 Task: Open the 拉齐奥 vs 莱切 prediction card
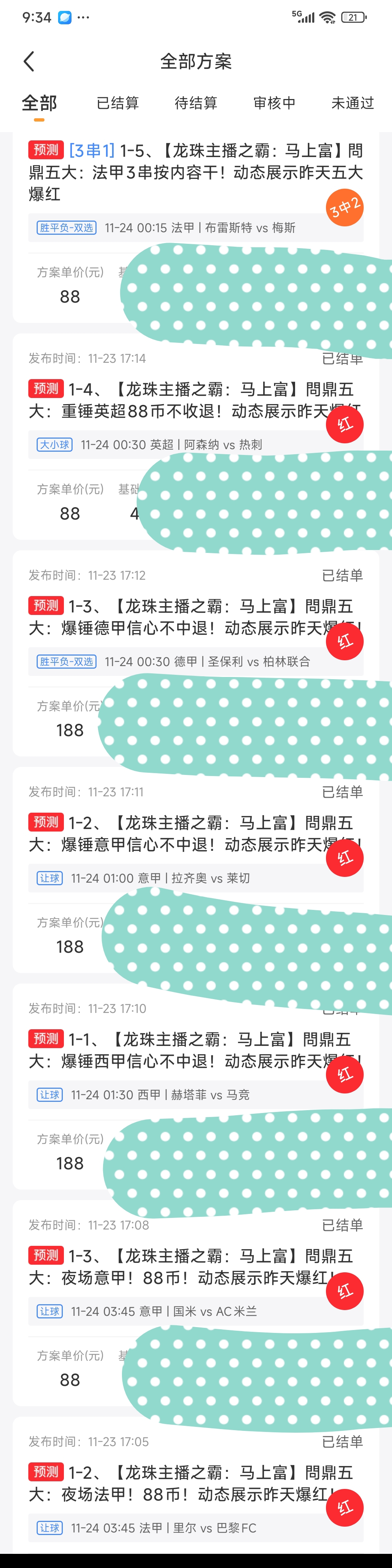[183, 834]
